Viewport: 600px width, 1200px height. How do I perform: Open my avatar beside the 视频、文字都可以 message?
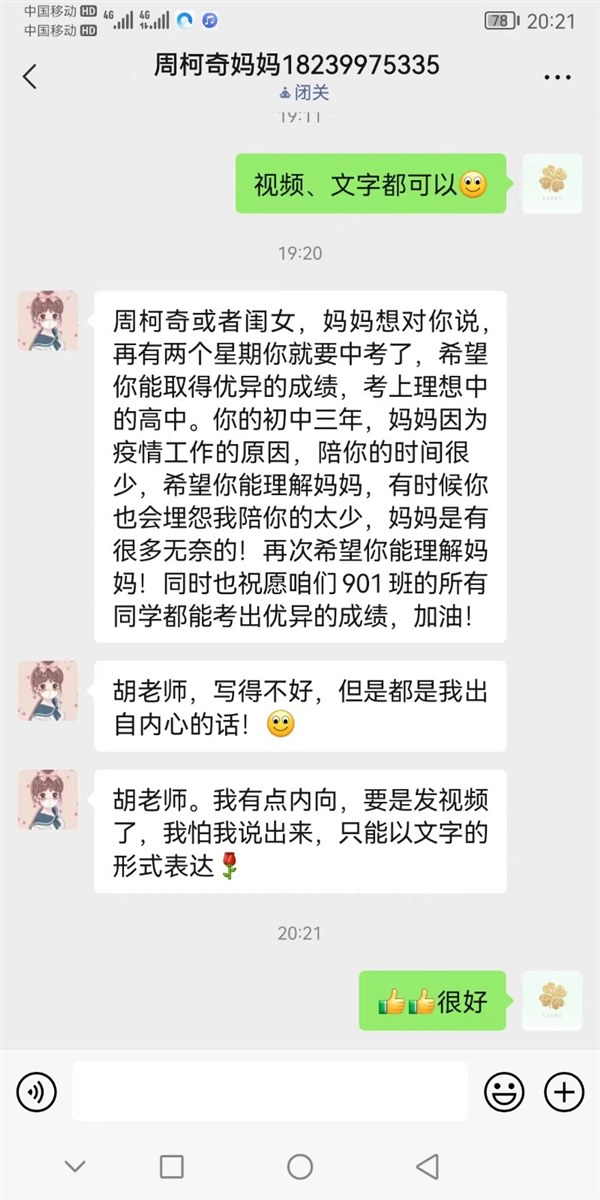[553, 184]
